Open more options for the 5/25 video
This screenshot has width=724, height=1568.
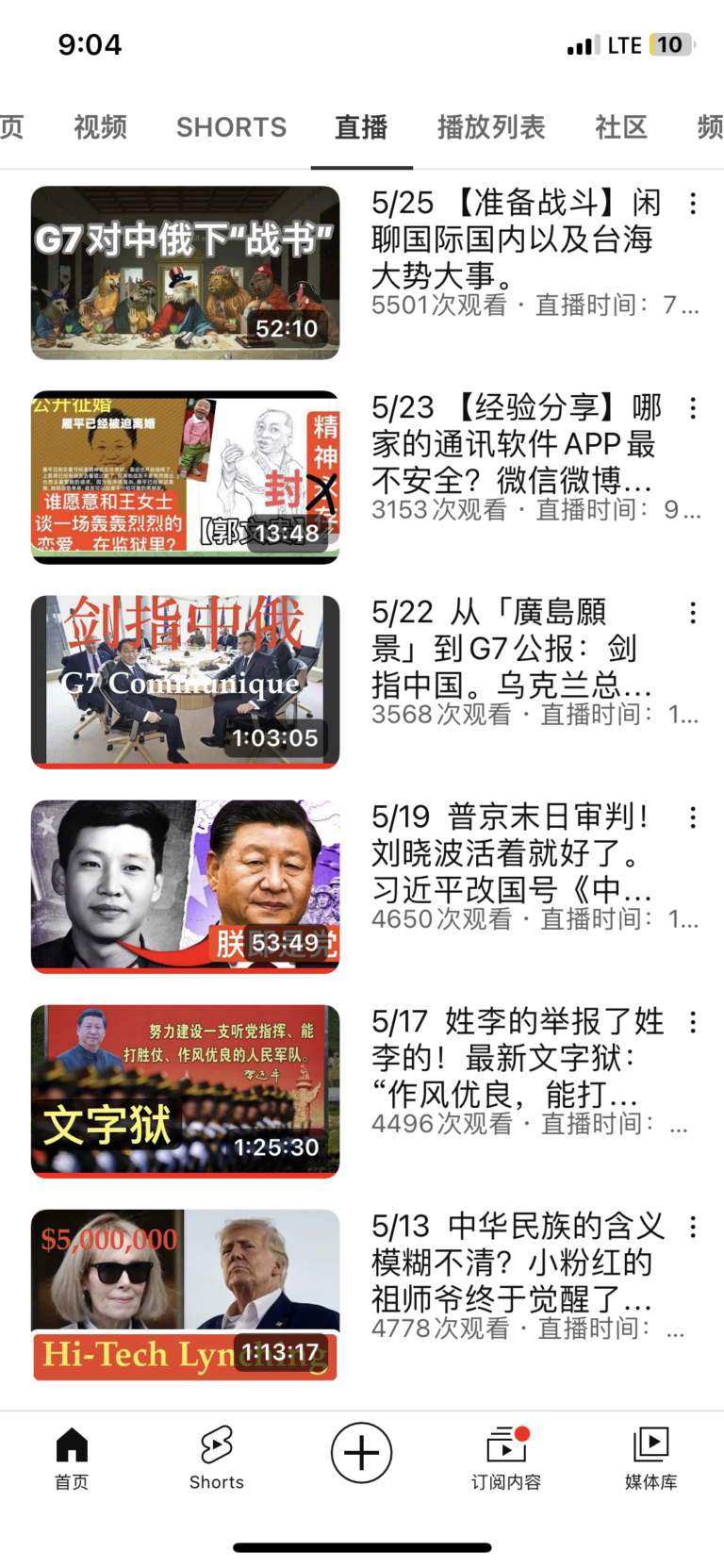[x=693, y=204]
